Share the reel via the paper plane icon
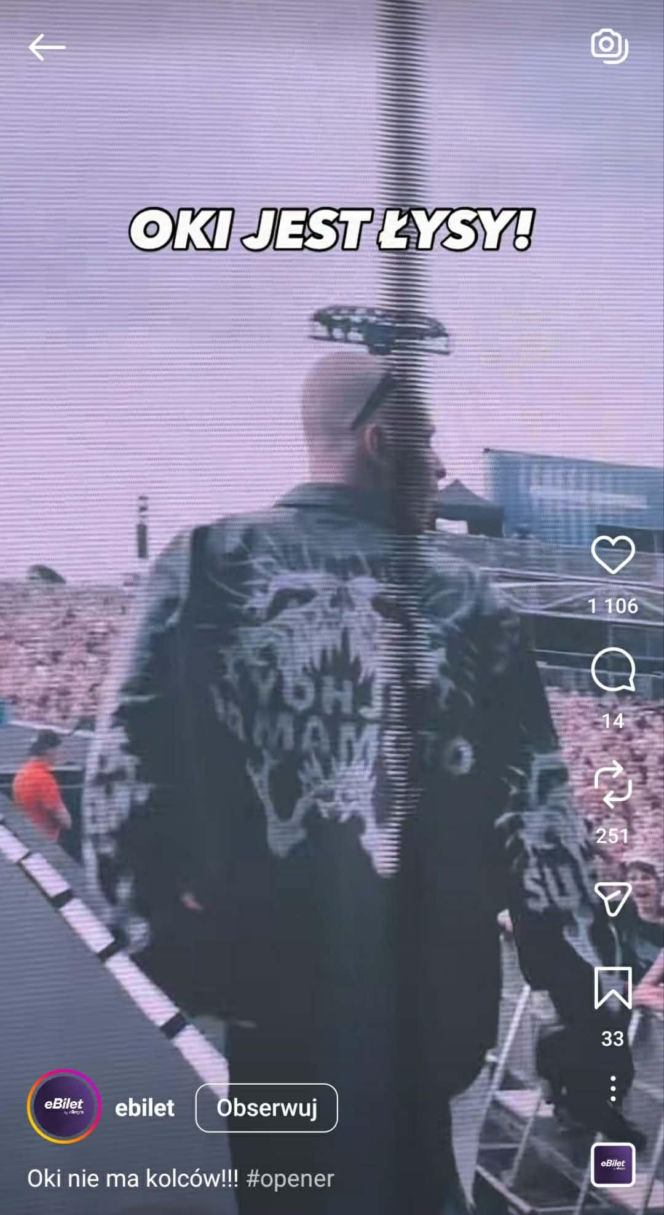The image size is (664, 1215). coord(613,900)
